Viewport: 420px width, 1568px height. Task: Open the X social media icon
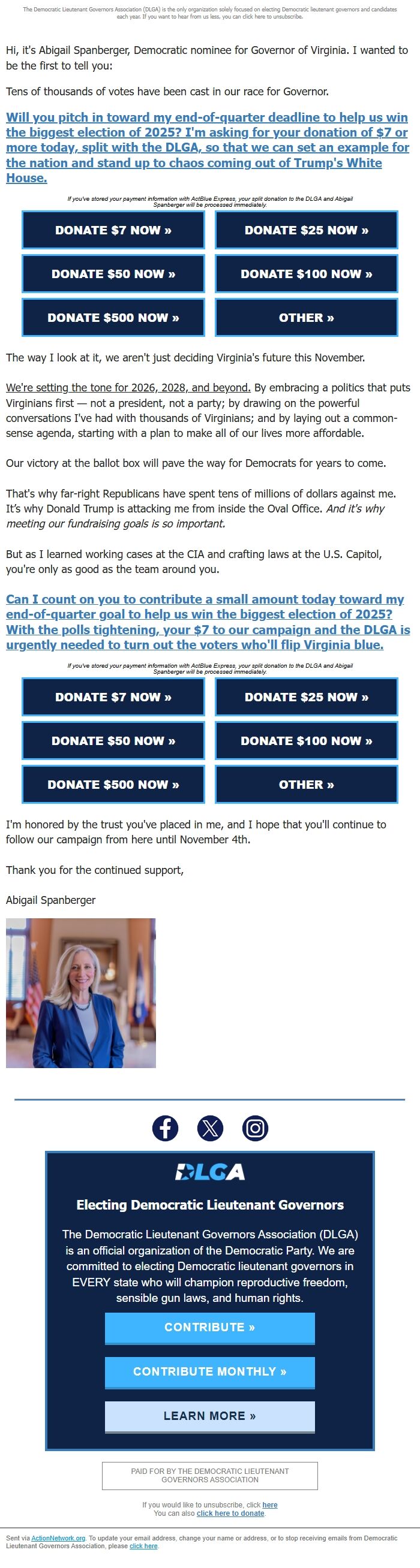coord(211,1128)
